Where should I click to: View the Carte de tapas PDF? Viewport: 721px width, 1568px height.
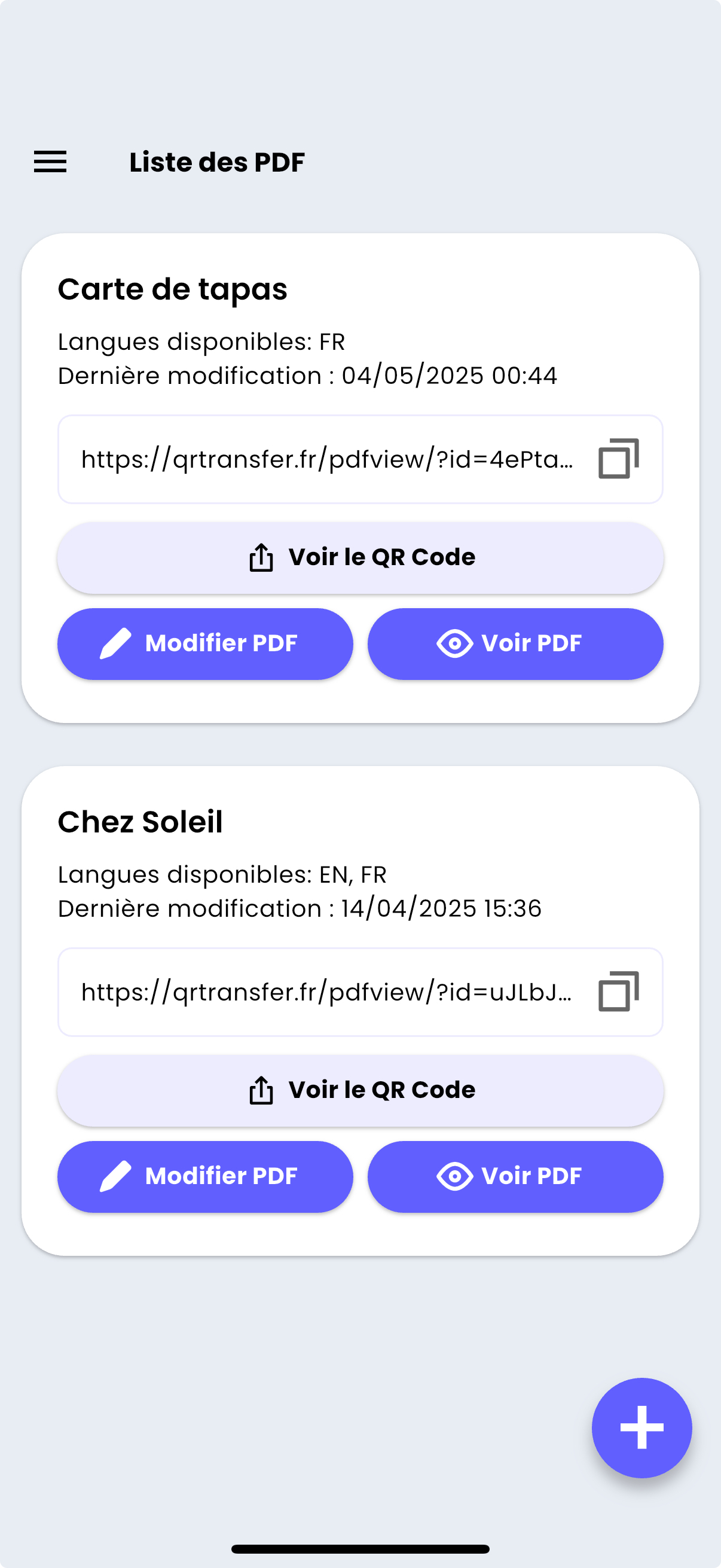(x=515, y=644)
